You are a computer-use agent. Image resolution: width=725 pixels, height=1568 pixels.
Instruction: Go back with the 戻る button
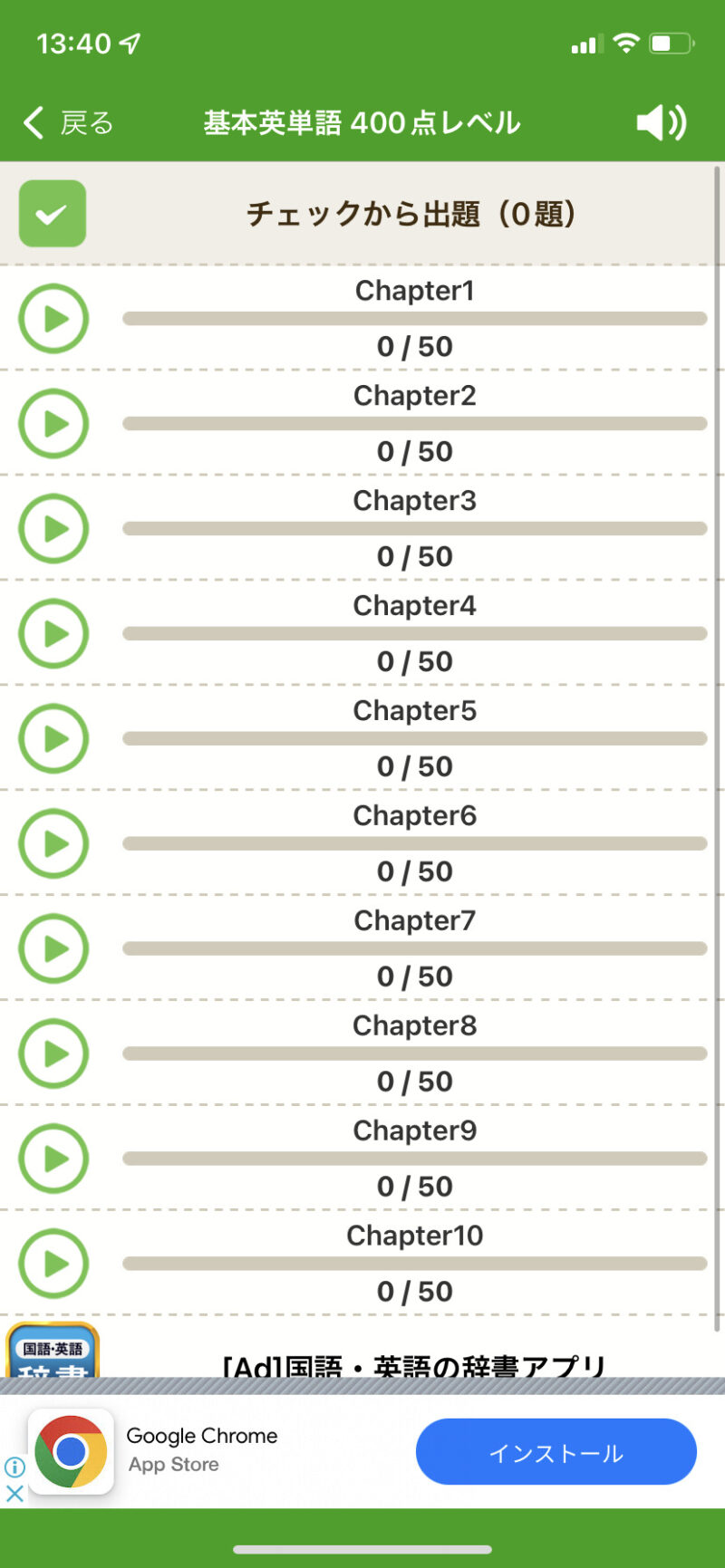point(69,122)
